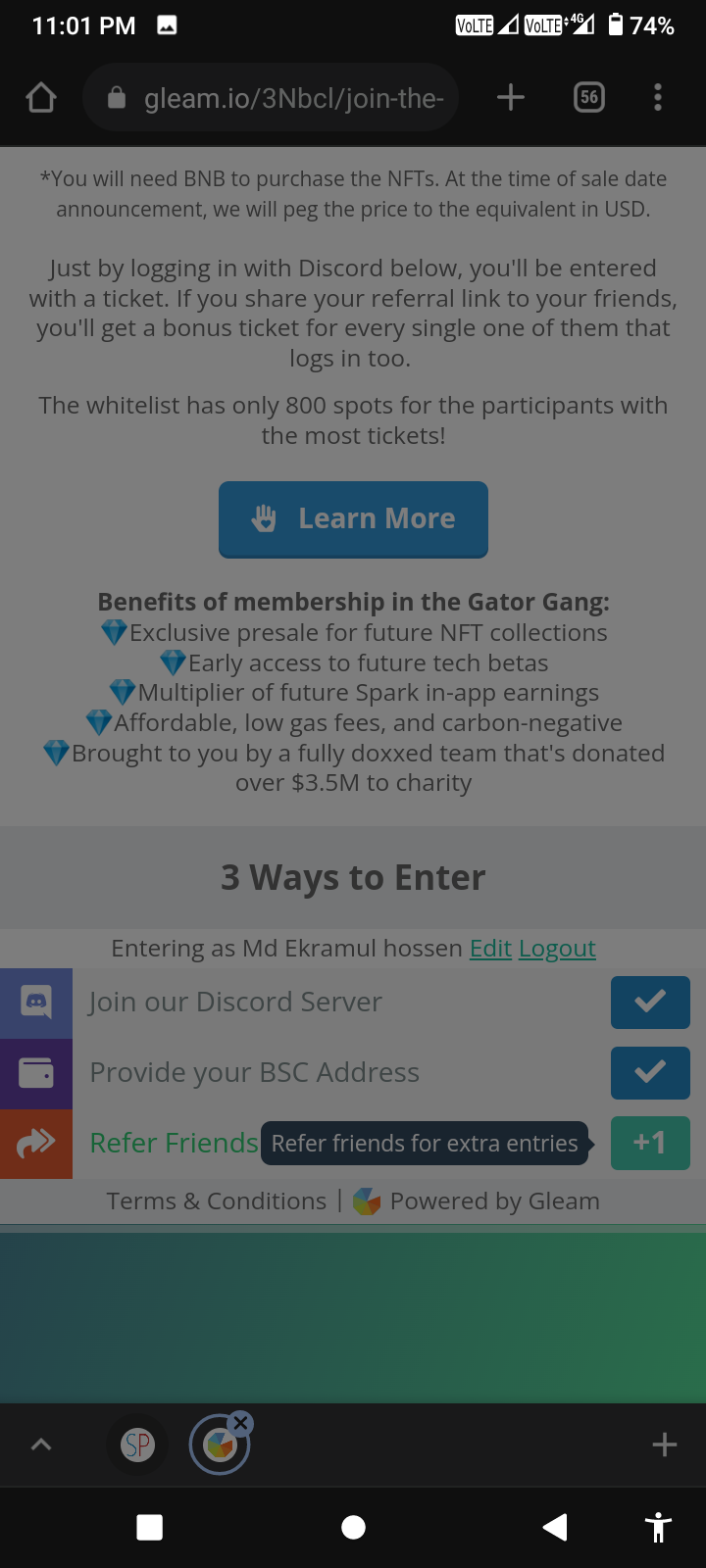Open the Join our Discord Server entry

(x=235, y=1003)
